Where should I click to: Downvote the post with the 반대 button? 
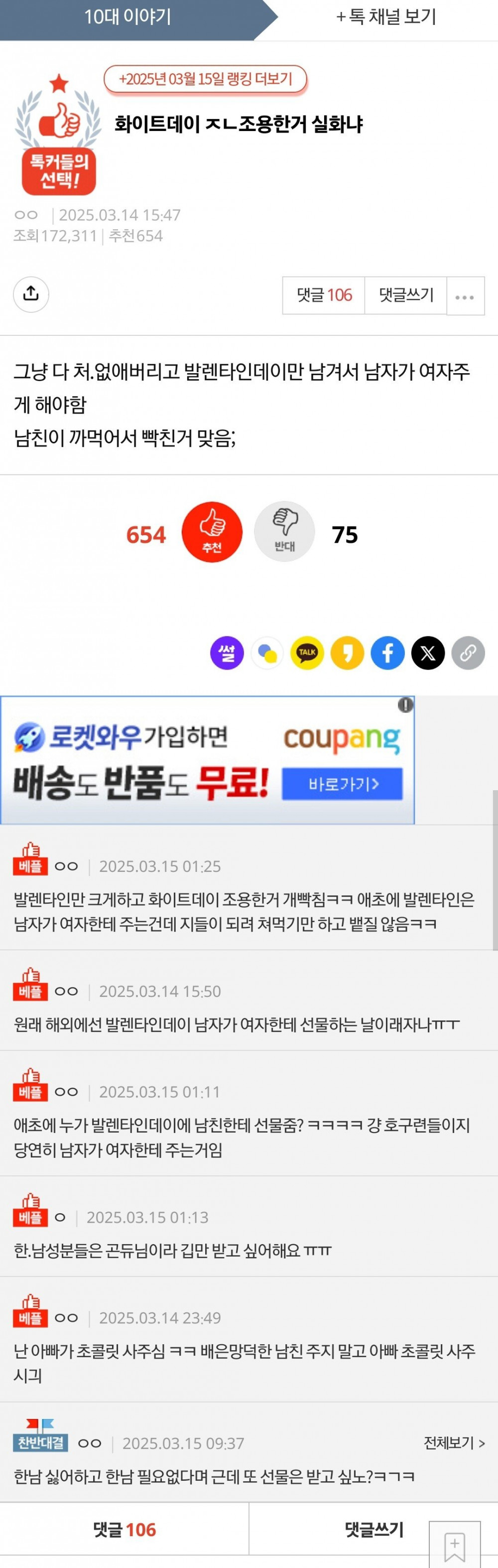[x=284, y=532]
